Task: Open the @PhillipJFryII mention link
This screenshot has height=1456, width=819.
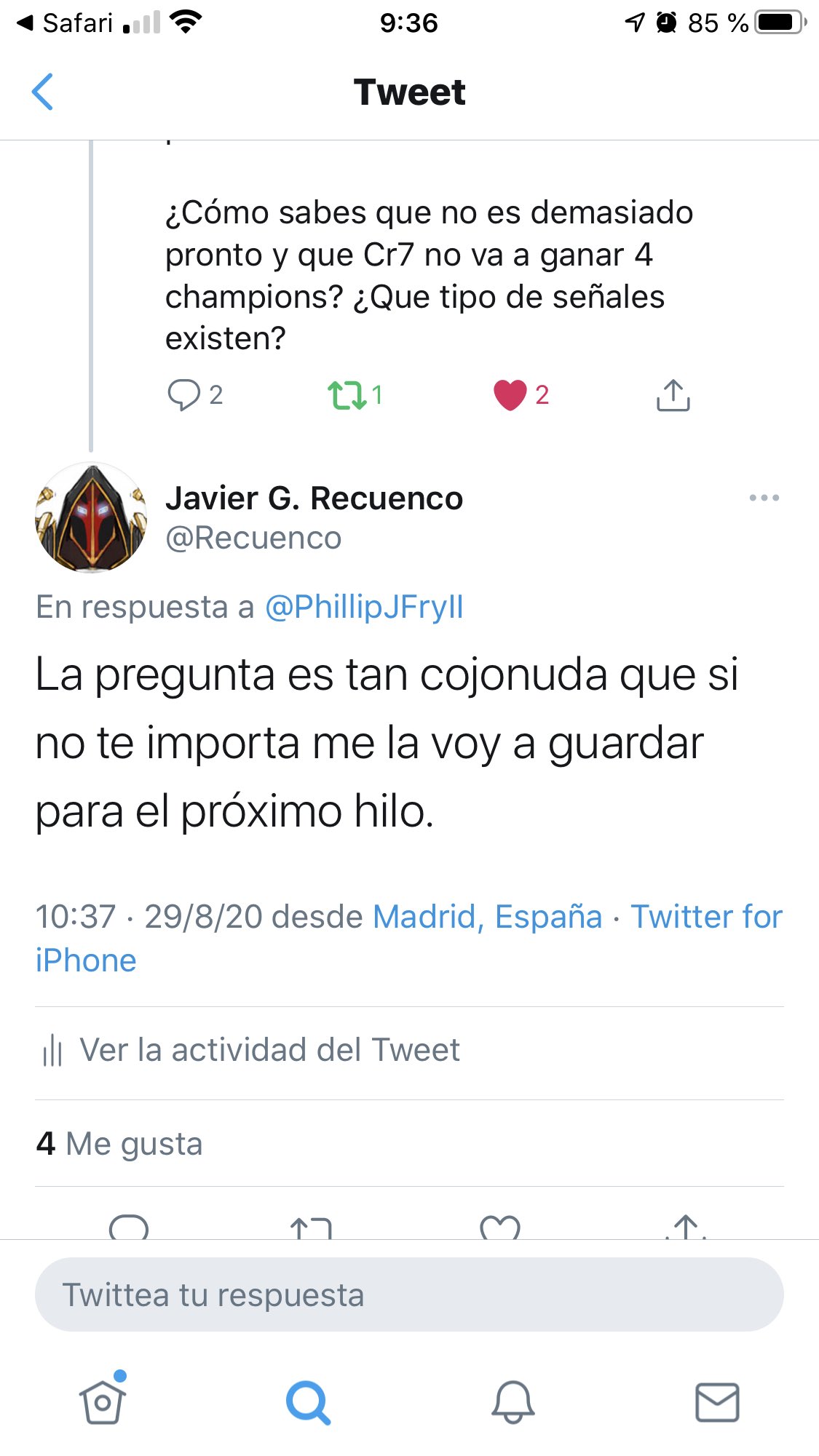Action: pos(364,607)
